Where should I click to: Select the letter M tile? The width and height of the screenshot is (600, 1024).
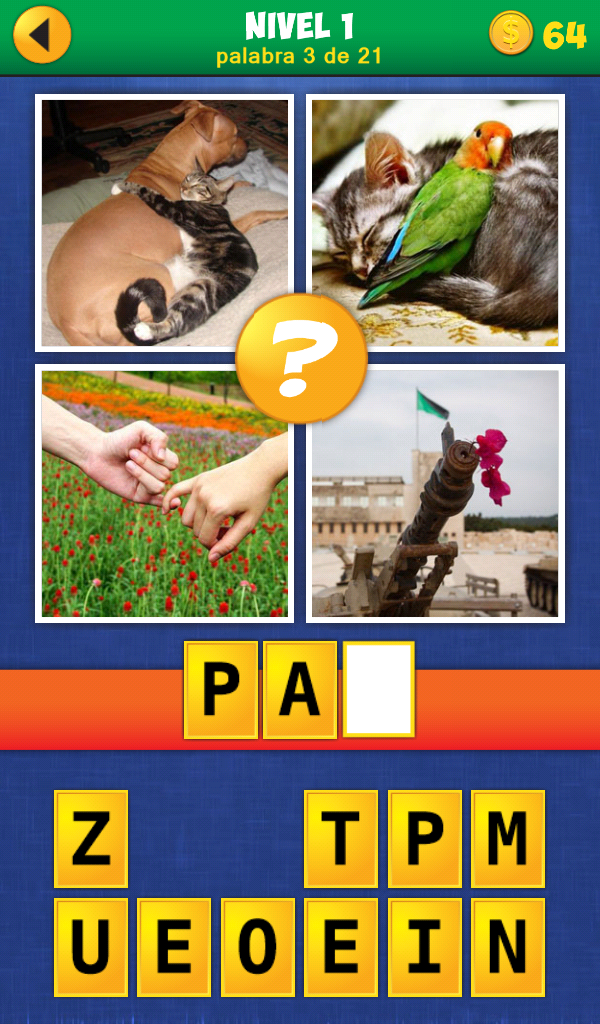pos(508,839)
